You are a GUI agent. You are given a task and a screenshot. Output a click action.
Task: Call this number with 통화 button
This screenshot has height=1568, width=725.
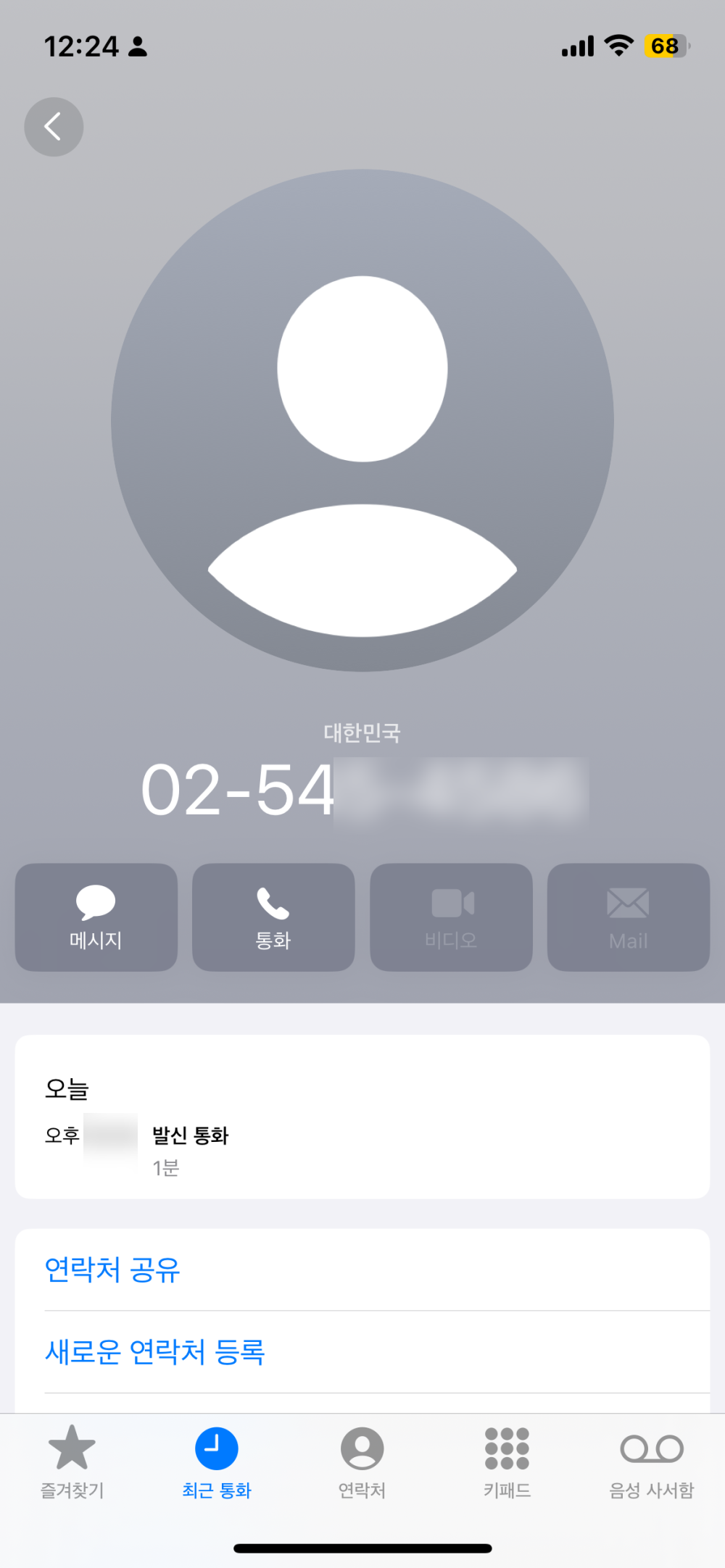tap(273, 917)
